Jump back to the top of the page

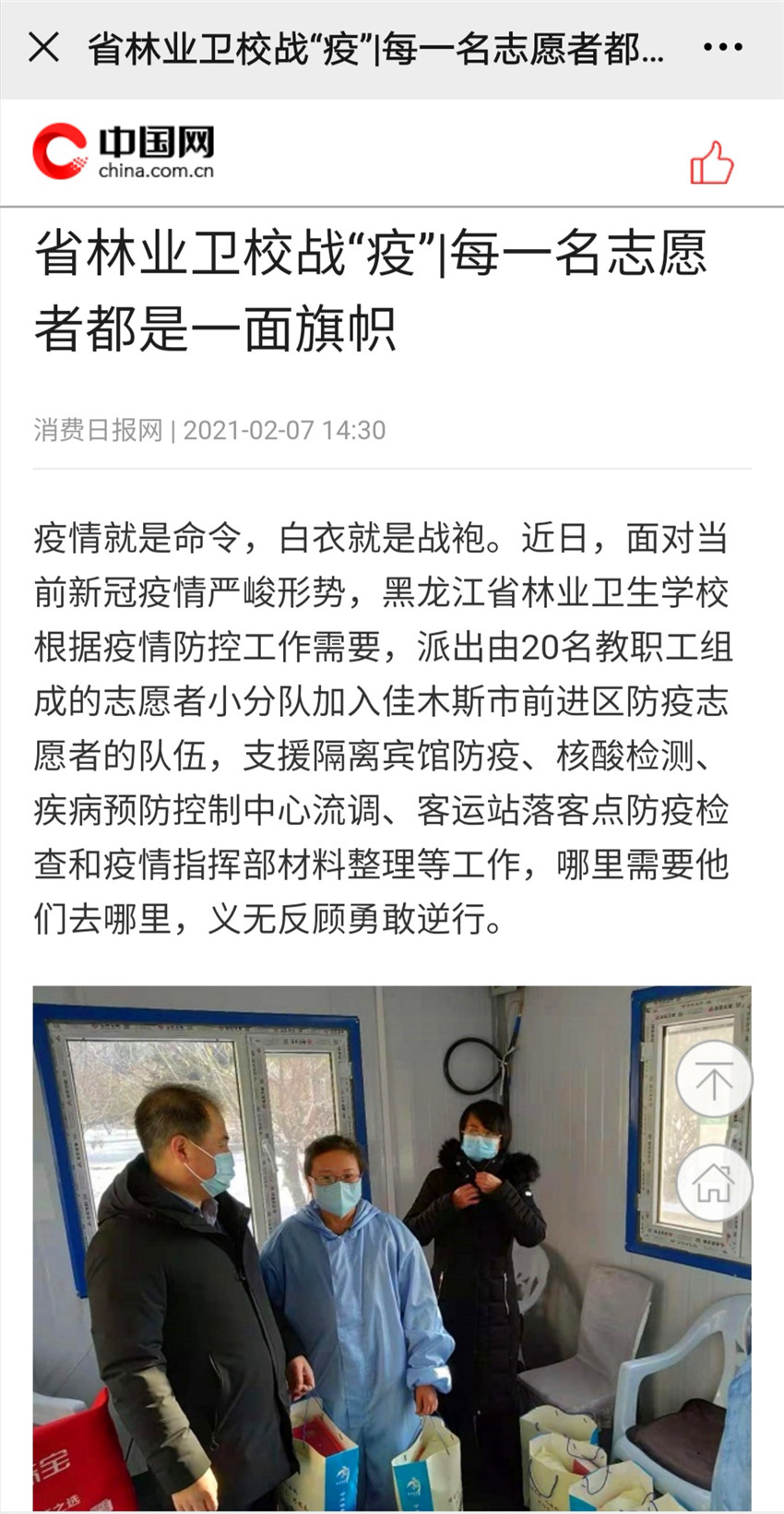click(713, 1079)
